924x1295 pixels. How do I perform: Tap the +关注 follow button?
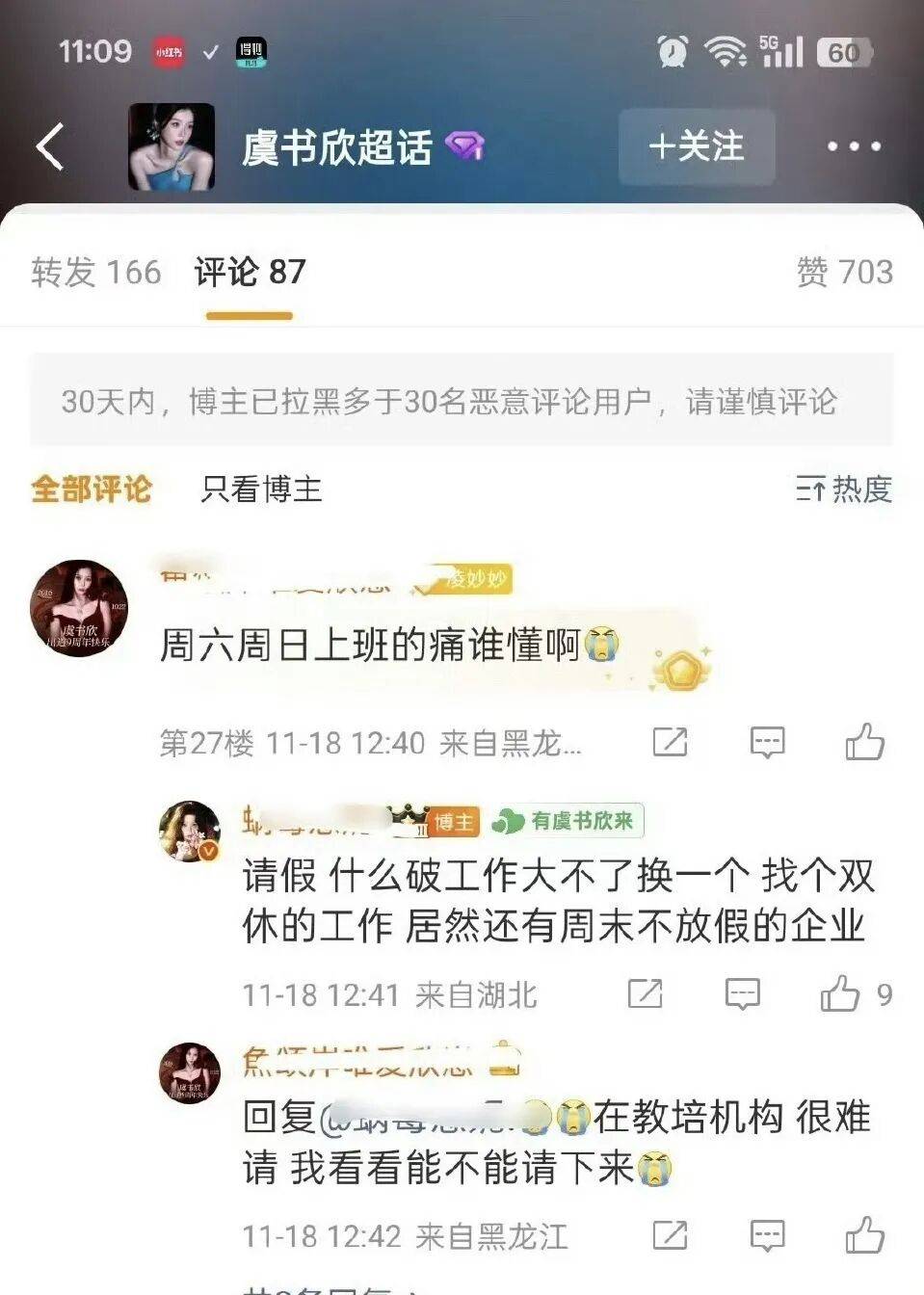(697, 147)
